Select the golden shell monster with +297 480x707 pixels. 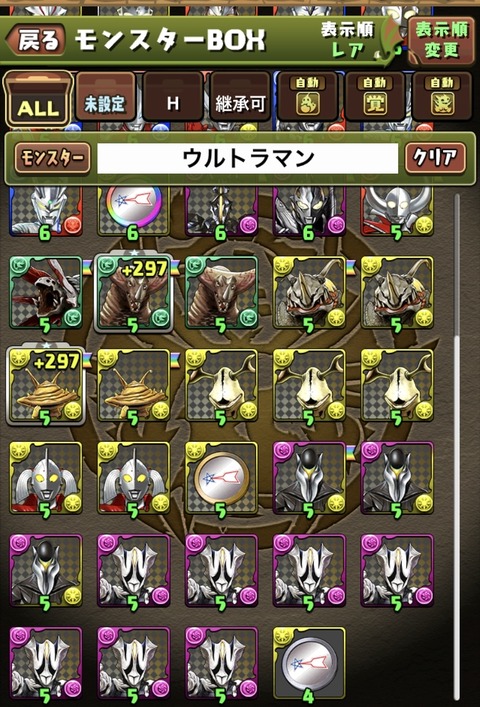tap(46, 386)
